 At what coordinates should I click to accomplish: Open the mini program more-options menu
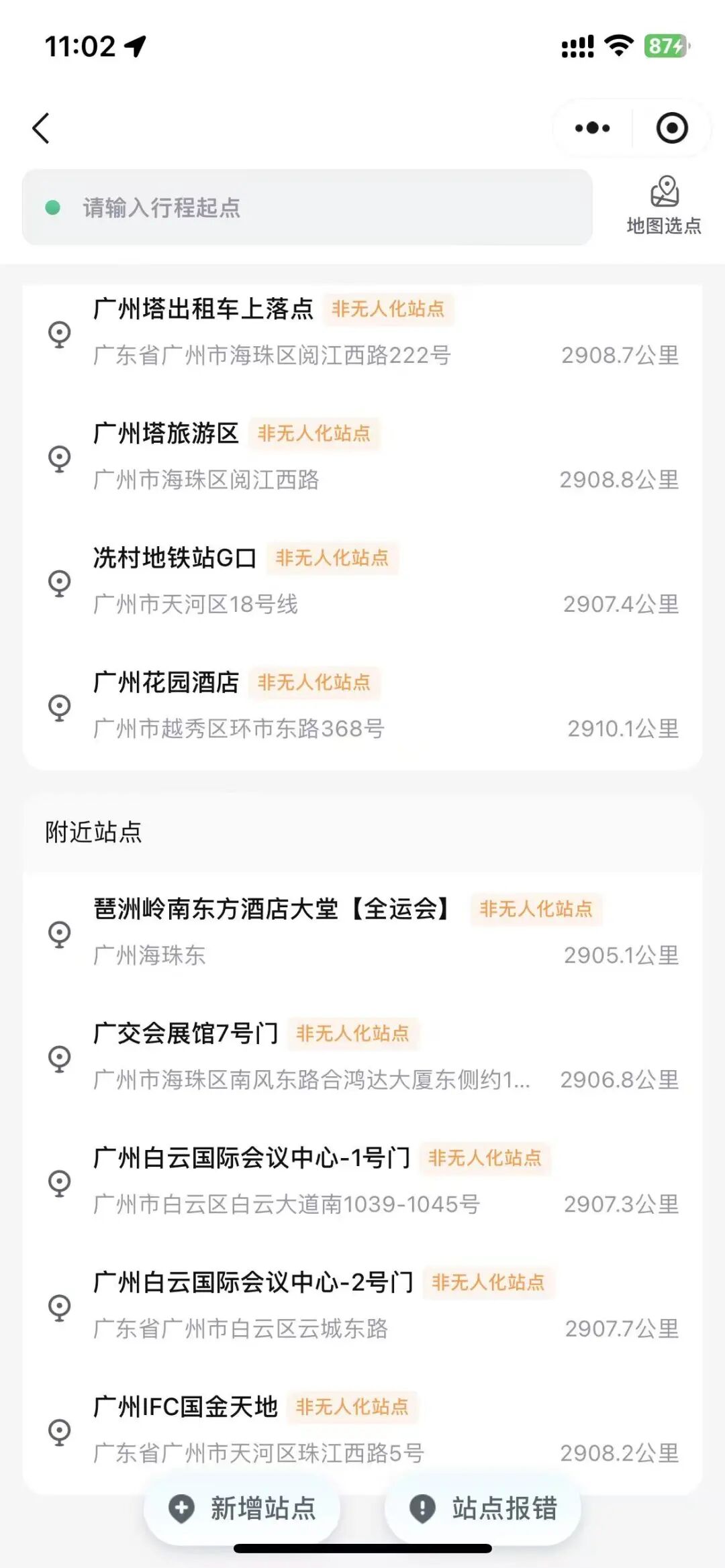pos(592,128)
